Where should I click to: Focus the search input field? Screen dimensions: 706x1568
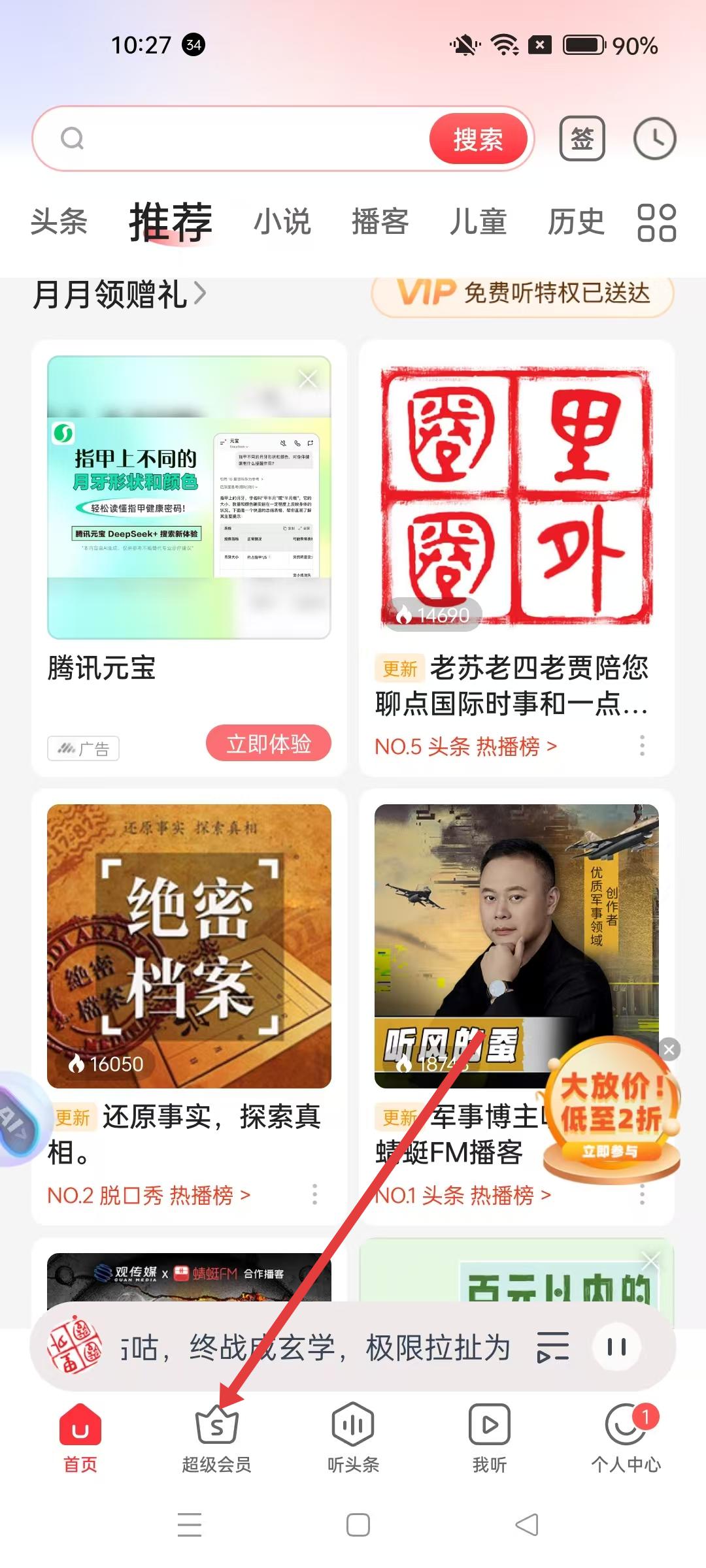pos(248,139)
